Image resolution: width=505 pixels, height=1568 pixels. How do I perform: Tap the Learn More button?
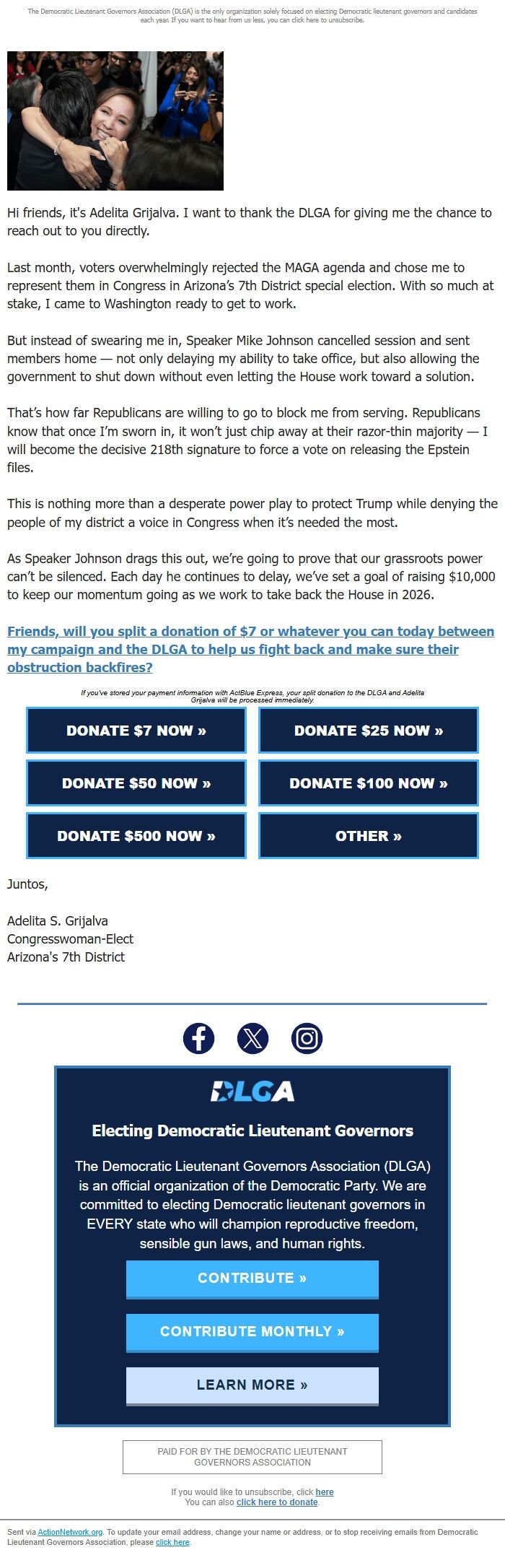pos(252,1385)
